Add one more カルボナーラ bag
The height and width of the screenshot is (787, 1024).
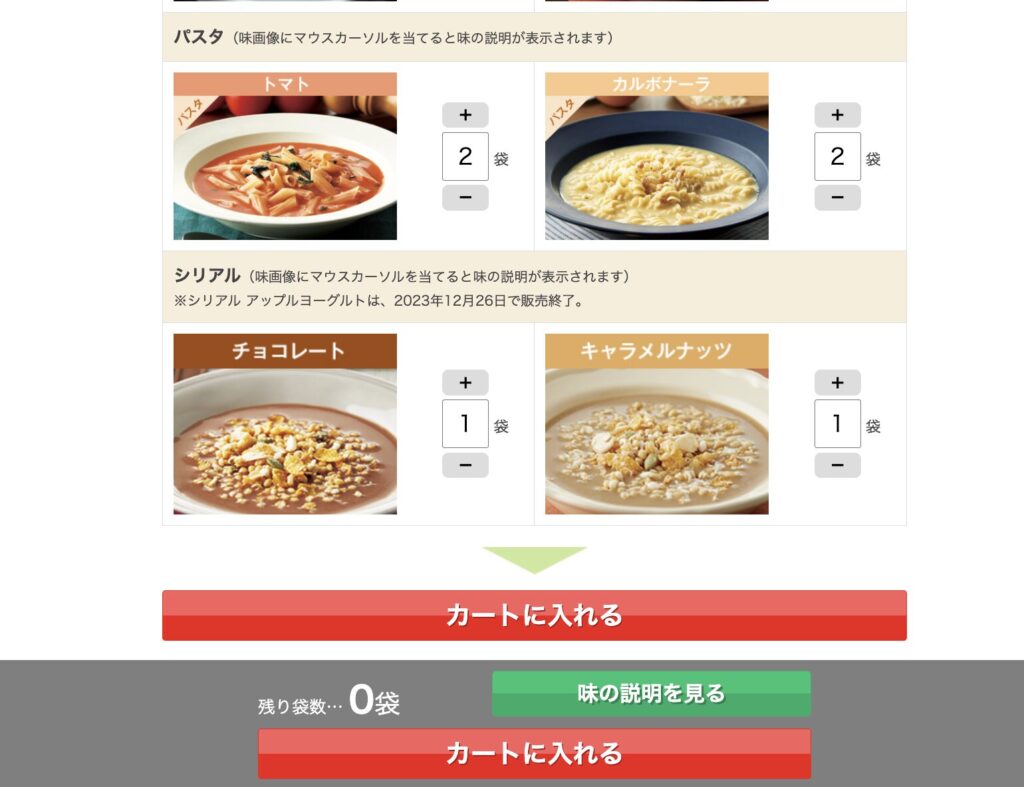coord(837,115)
